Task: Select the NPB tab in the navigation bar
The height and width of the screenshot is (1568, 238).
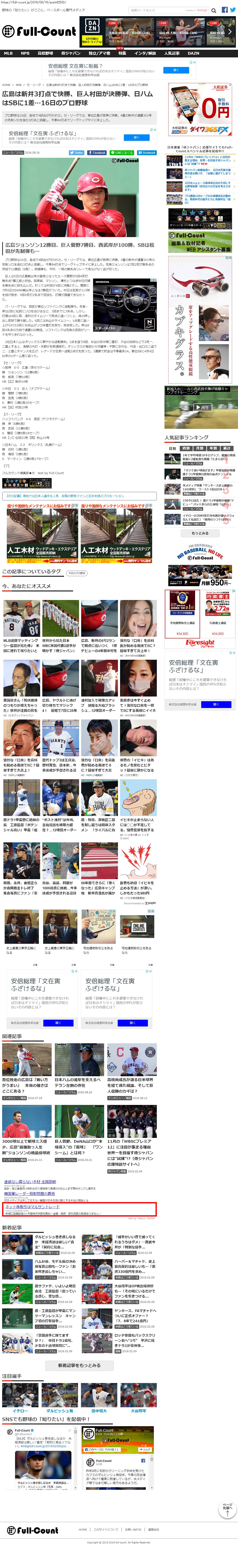Action: click(x=25, y=53)
